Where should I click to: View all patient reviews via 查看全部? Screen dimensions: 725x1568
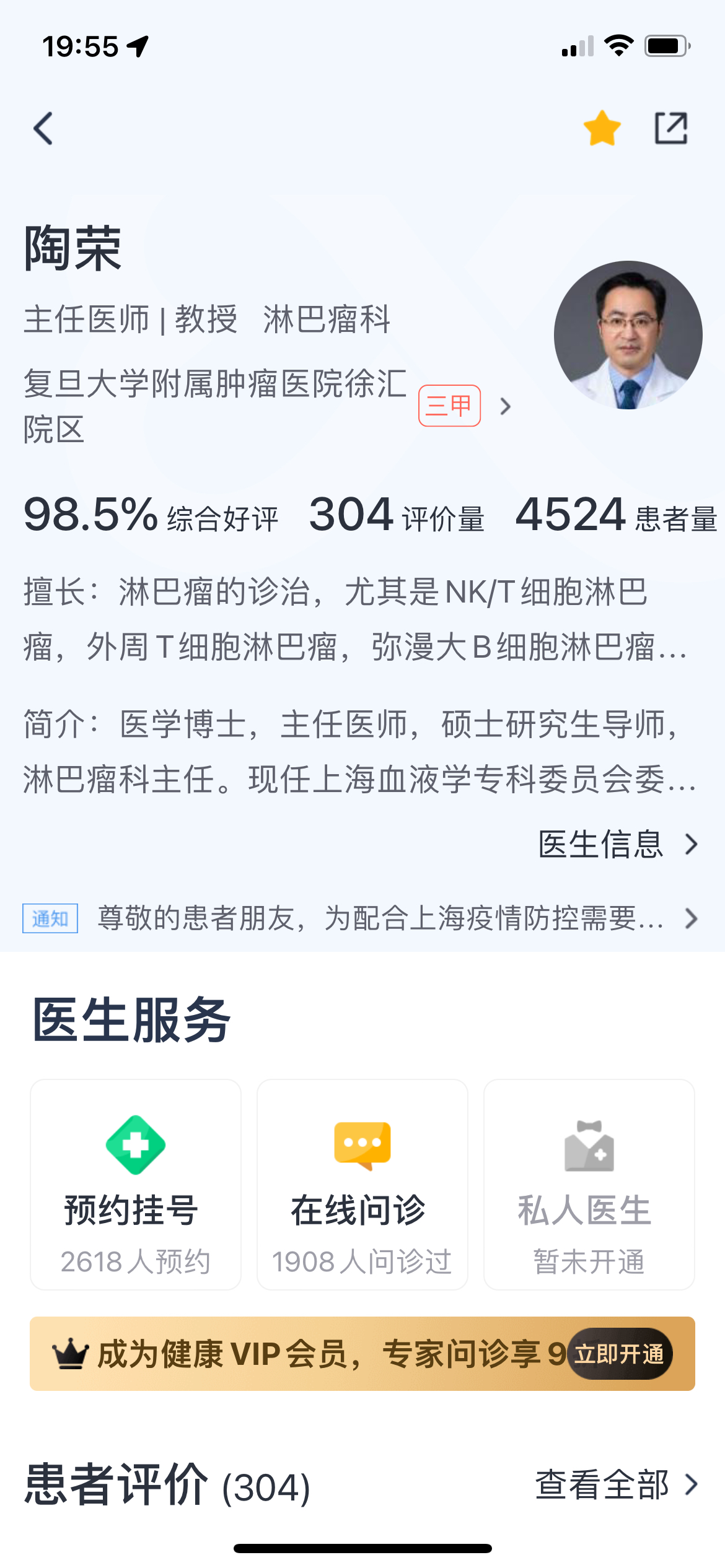(616, 1484)
